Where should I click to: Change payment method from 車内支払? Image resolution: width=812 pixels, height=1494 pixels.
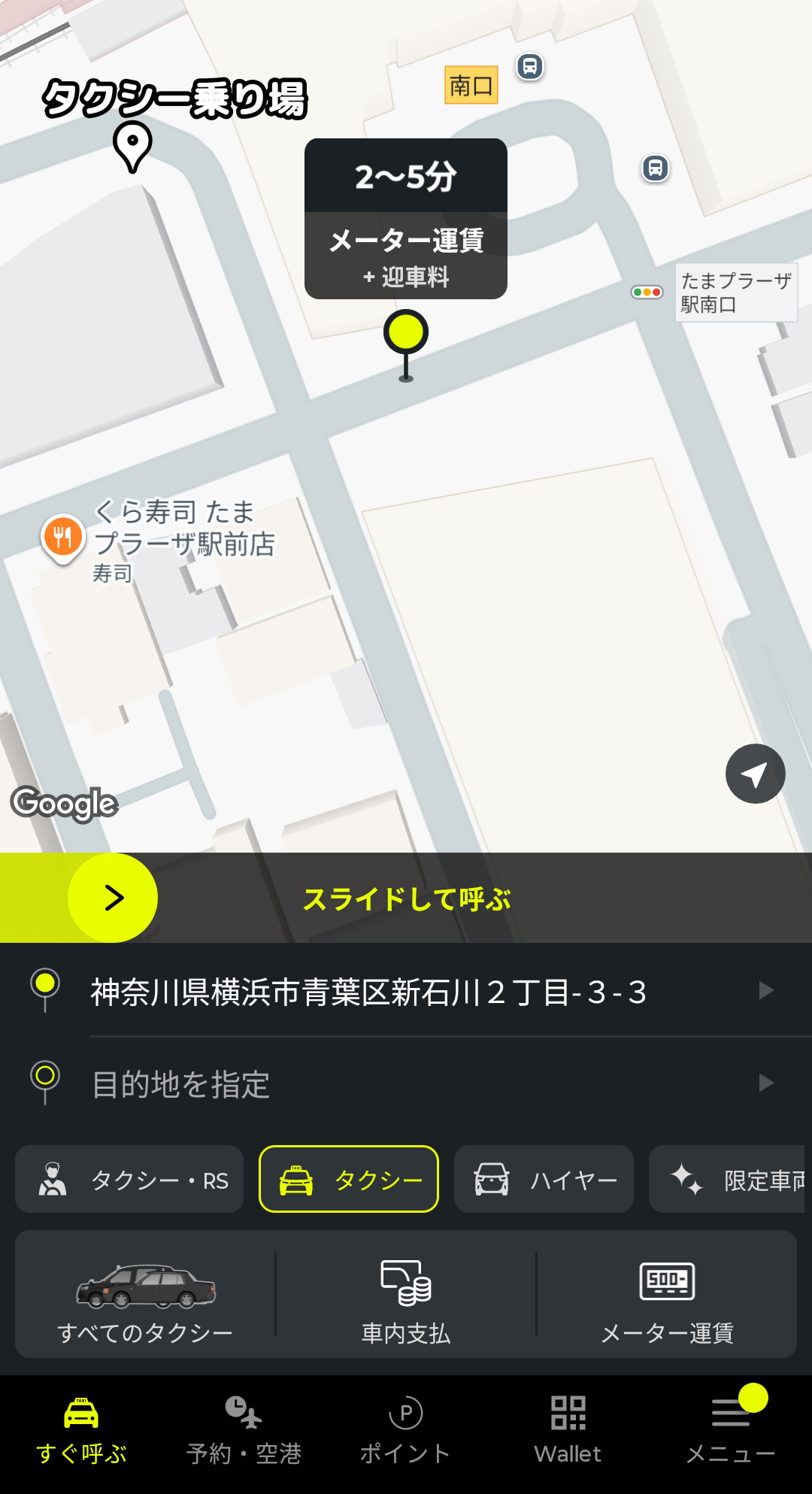click(x=406, y=1295)
